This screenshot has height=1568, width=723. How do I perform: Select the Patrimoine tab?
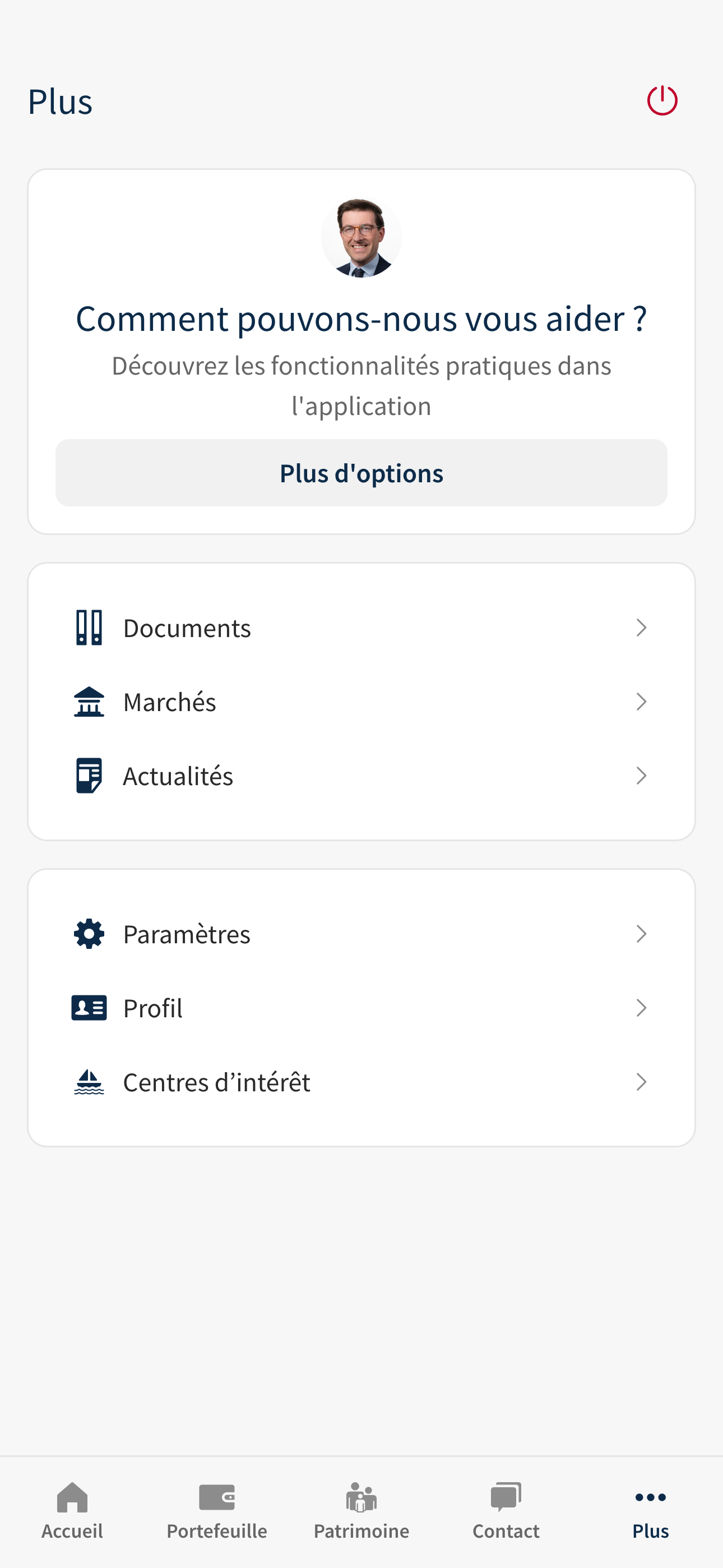pyautogui.click(x=361, y=1511)
